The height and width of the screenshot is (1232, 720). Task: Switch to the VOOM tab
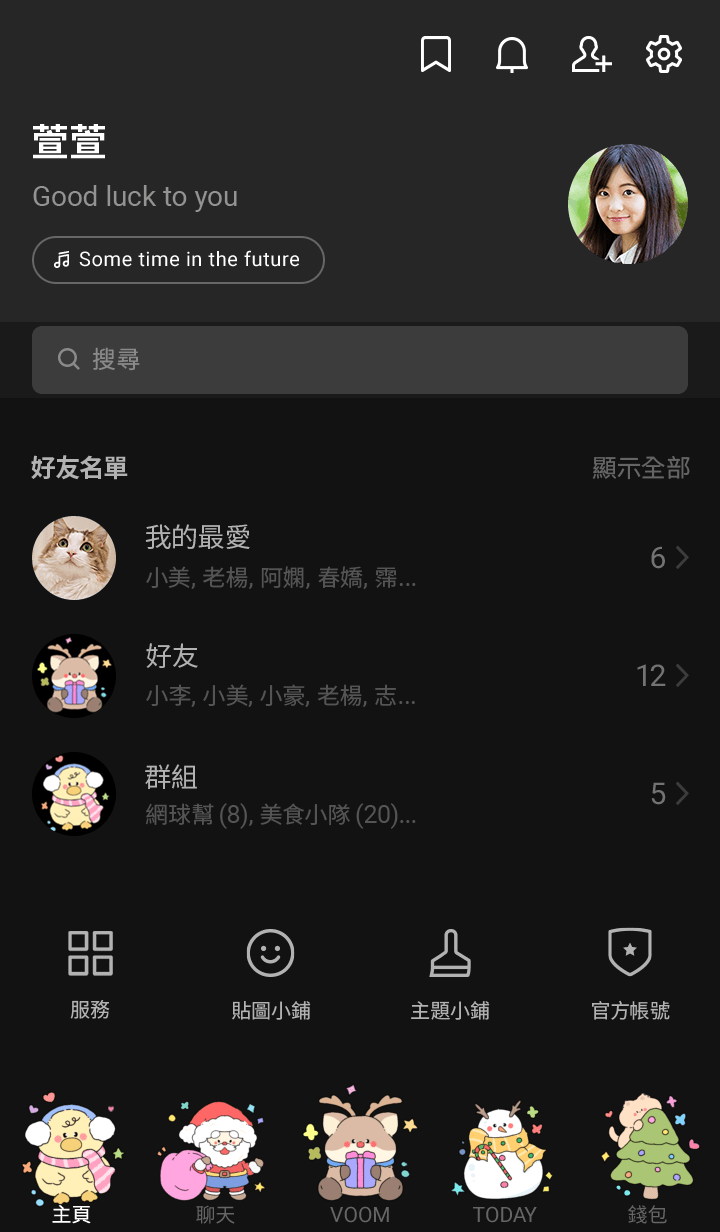pyautogui.click(x=360, y=1160)
